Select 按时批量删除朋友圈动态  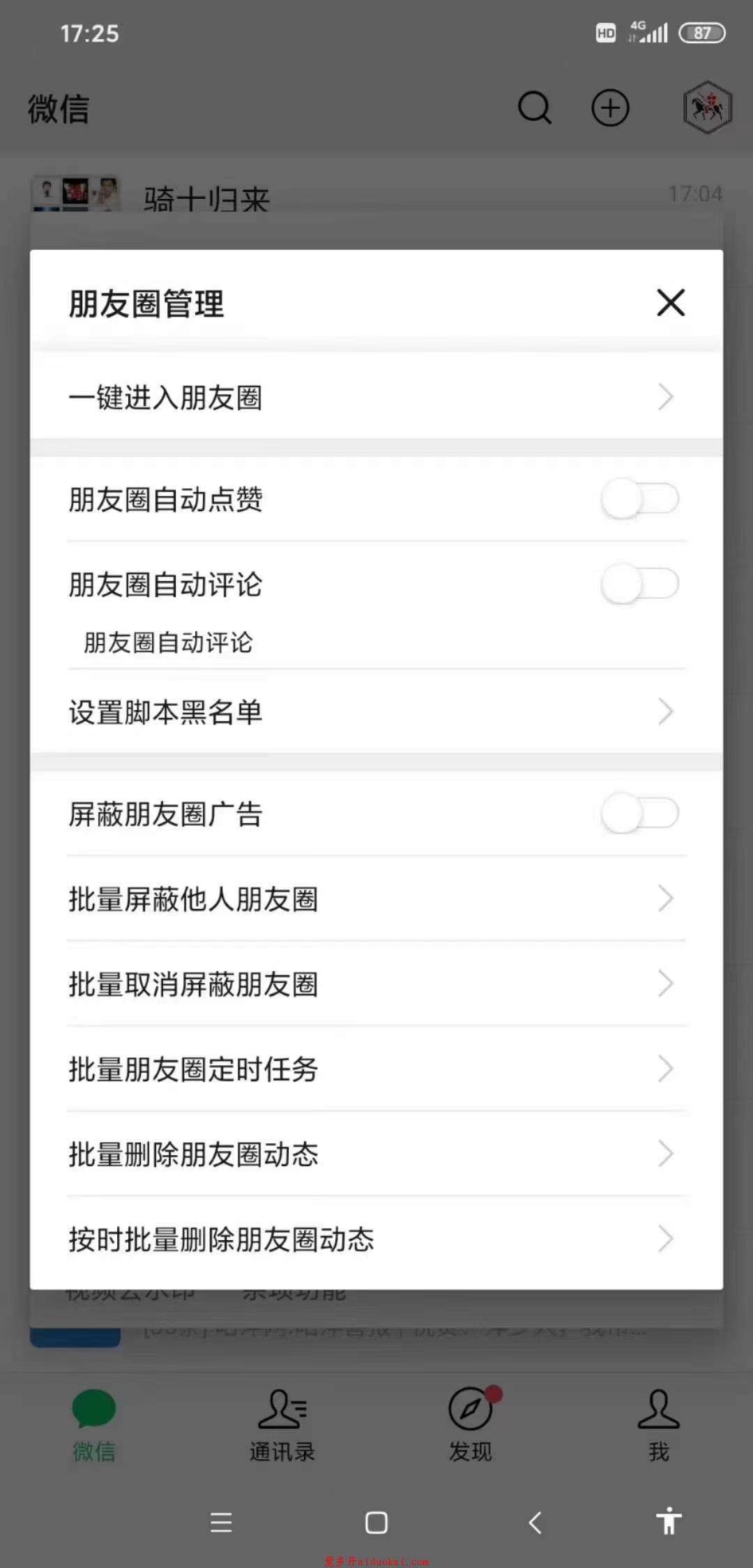tap(376, 1239)
